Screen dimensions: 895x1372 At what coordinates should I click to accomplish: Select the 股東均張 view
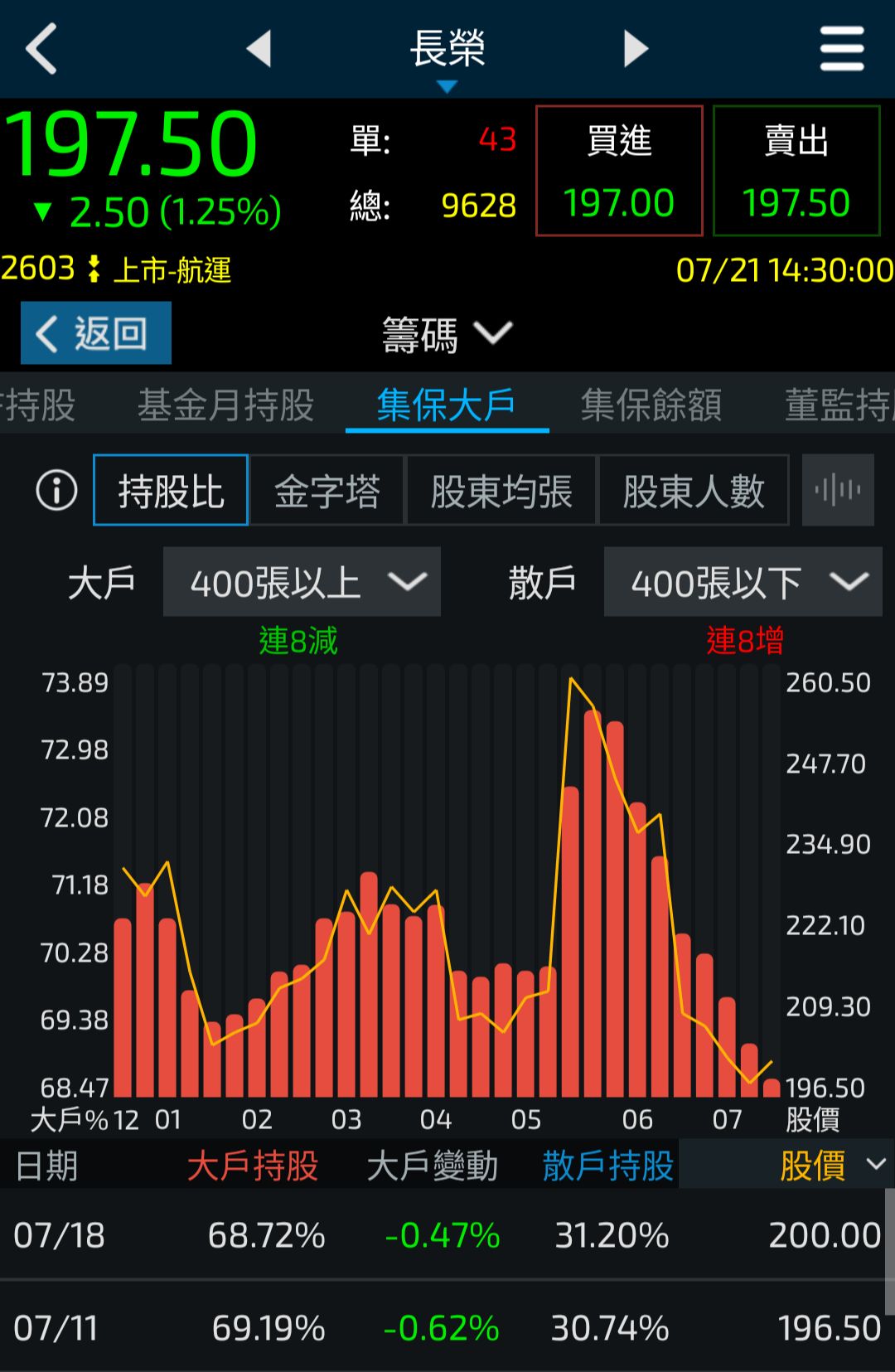click(501, 491)
